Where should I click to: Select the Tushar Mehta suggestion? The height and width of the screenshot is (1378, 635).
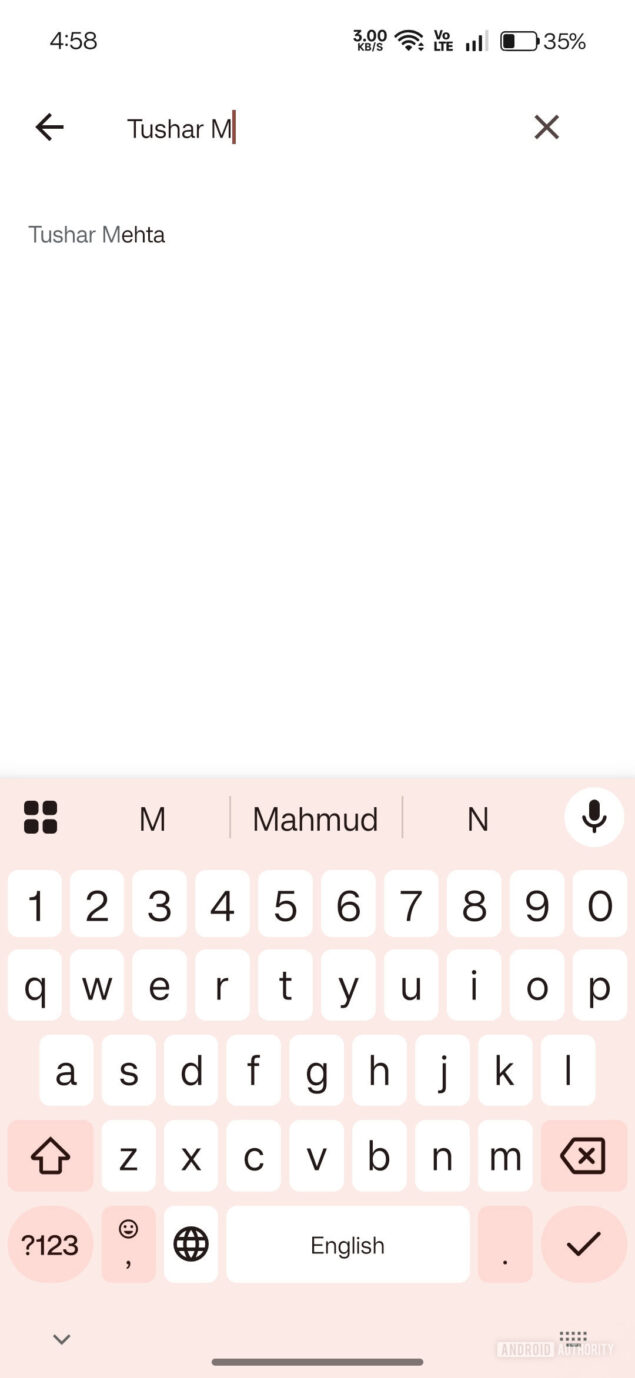pos(97,235)
